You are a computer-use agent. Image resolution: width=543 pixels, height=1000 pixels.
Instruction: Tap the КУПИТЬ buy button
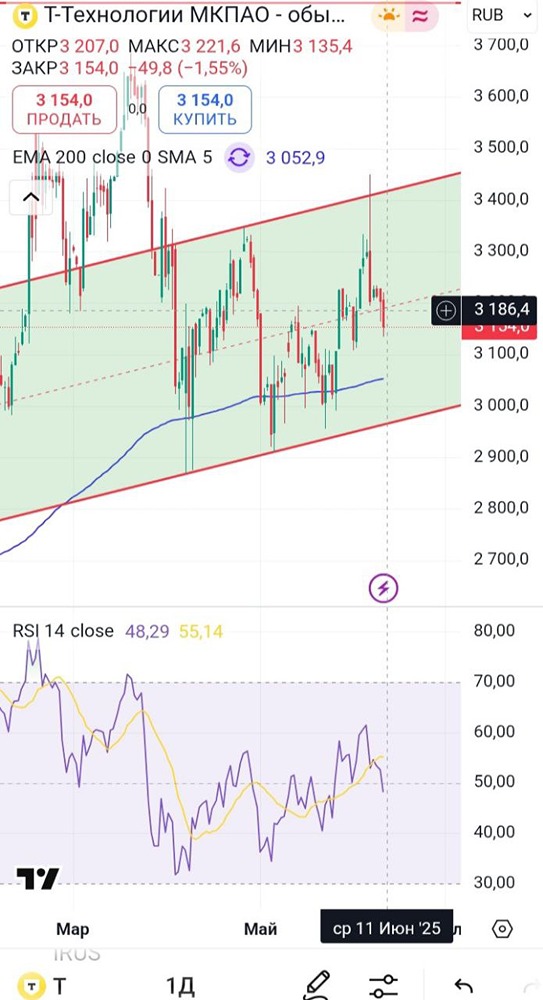click(205, 110)
